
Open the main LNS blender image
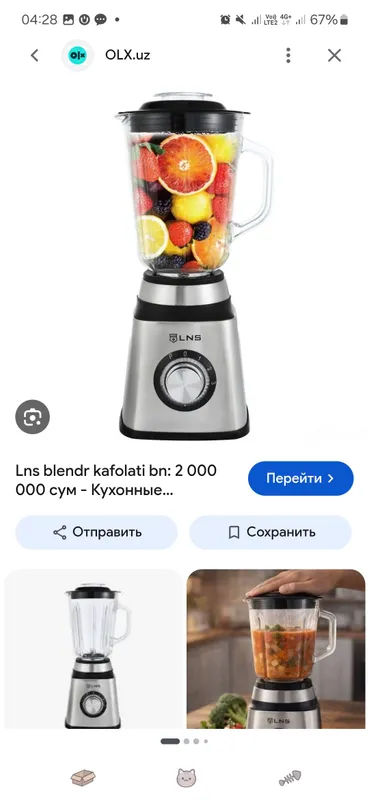(x=185, y=265)
